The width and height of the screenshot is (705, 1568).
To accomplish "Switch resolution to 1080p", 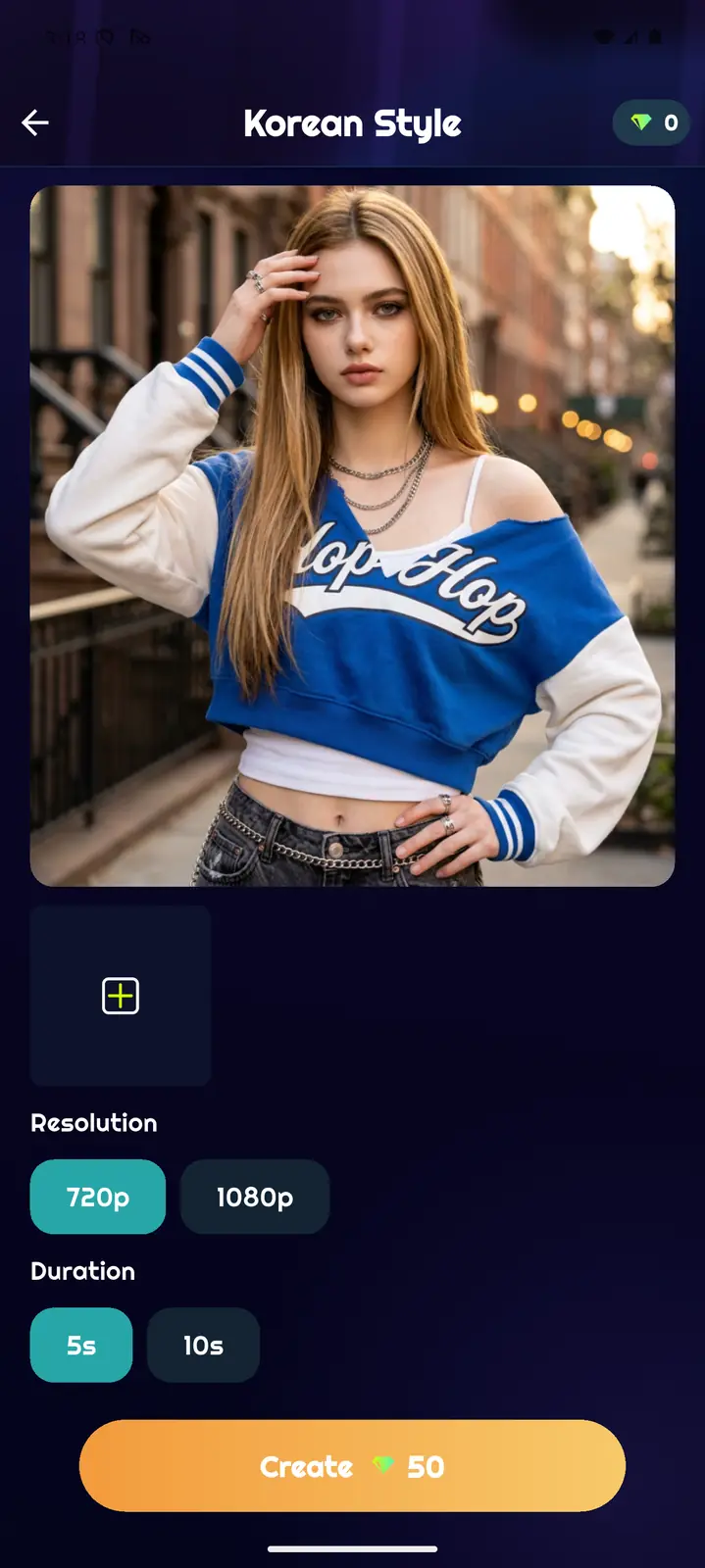I will pyautogui.click(x=255, y=1197).
